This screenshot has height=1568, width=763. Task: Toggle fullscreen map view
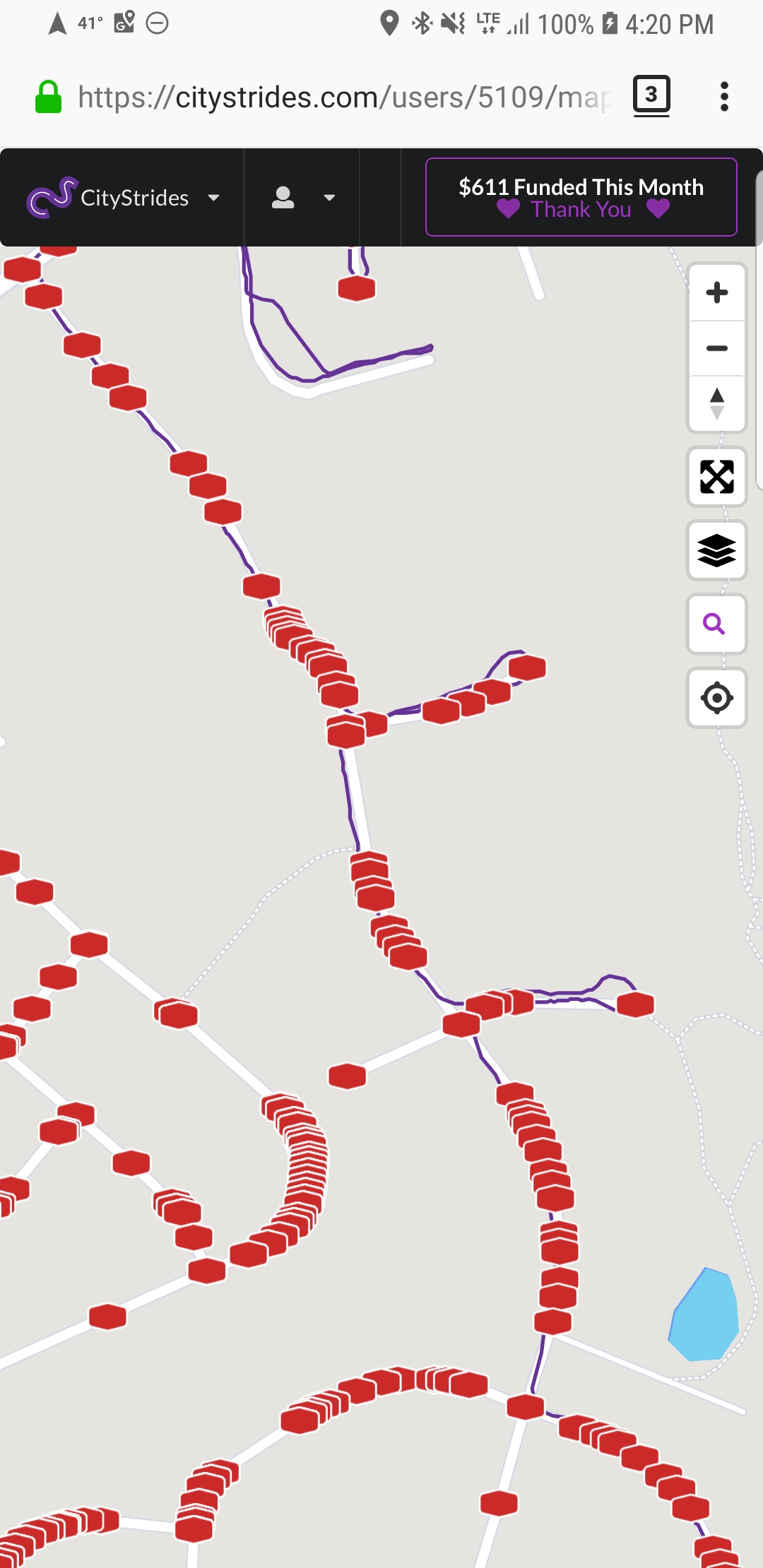pos(716,477)
